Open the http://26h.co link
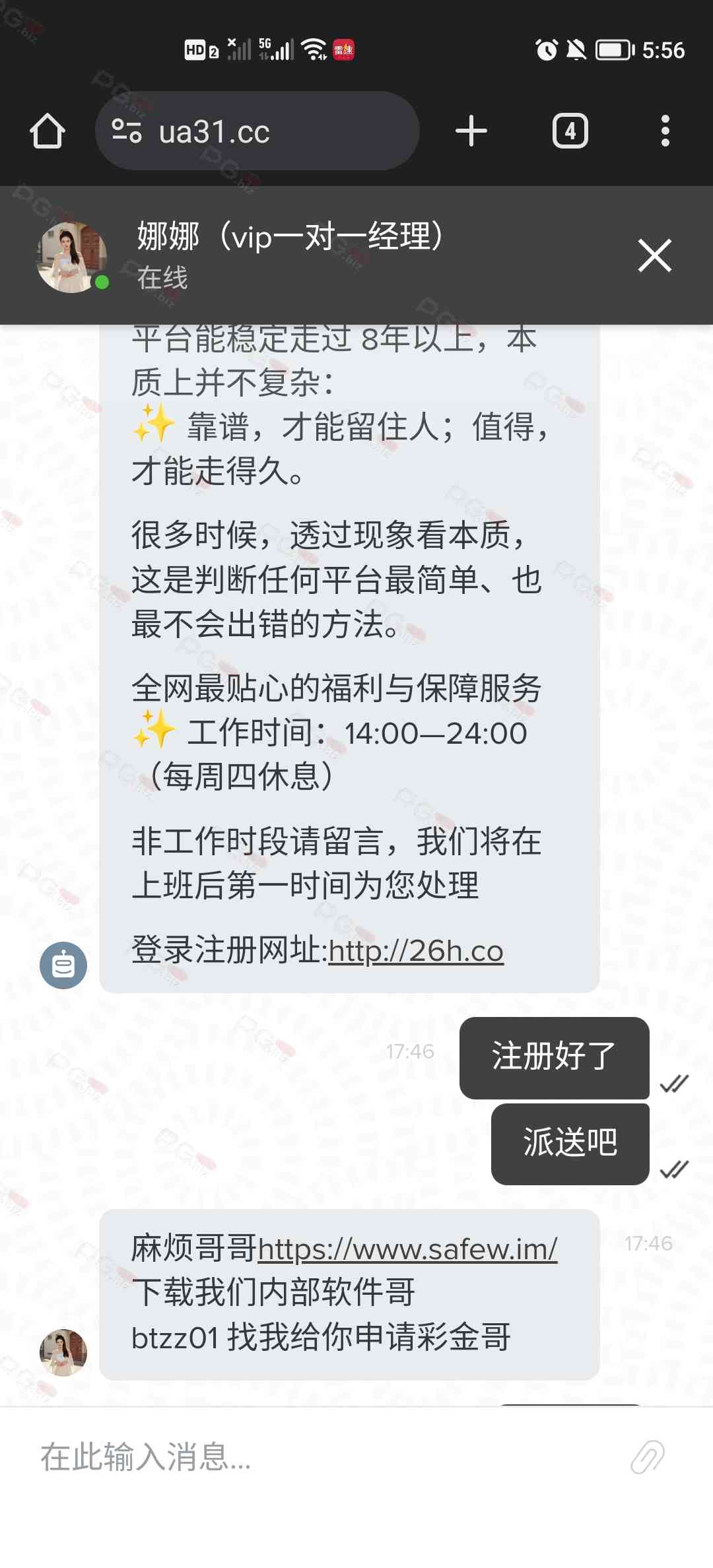Screen dimensions: 713x1568 tap(416, 951)
